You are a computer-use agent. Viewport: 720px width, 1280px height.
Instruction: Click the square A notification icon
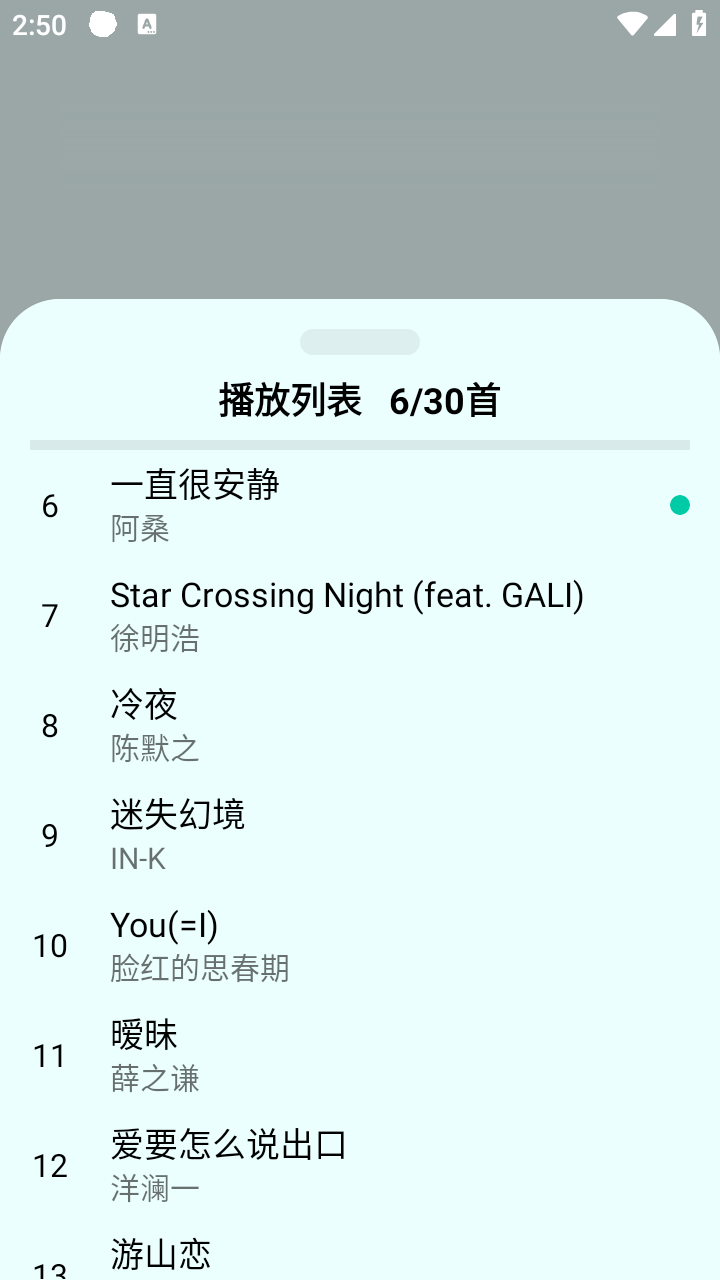(148, 24)
